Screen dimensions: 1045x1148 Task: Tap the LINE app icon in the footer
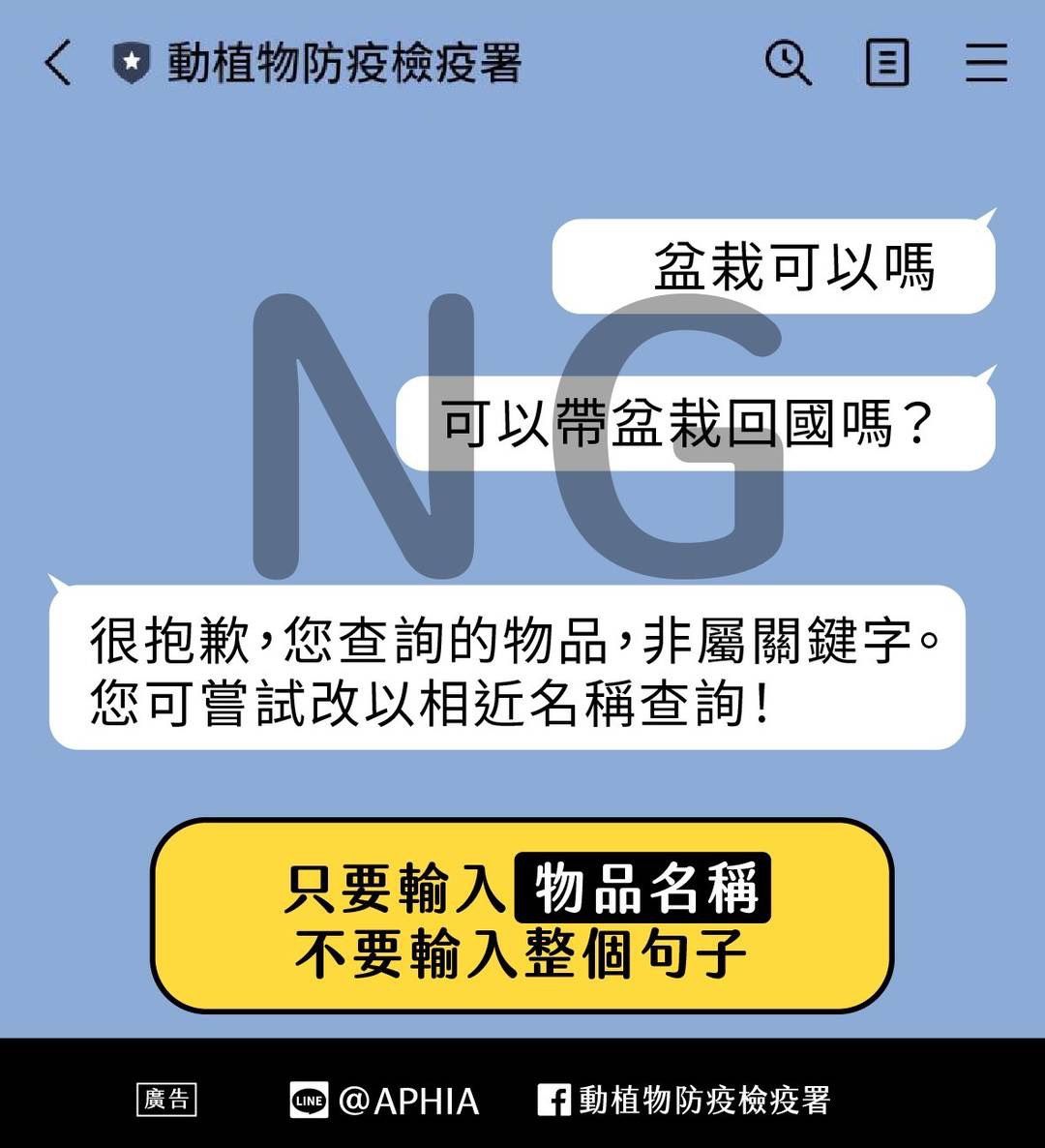pos(308,1102)
